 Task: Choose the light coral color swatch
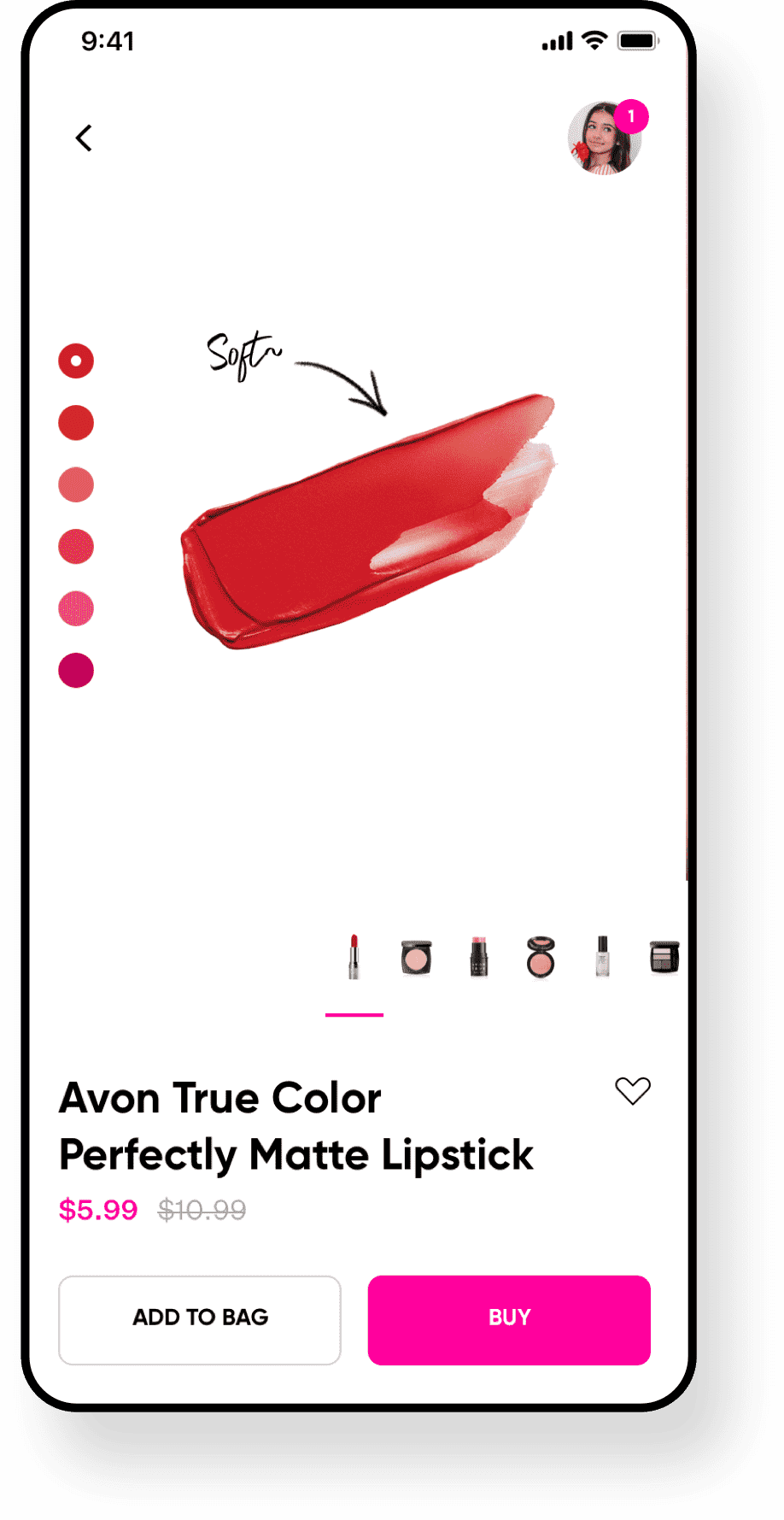pos(76,484)
